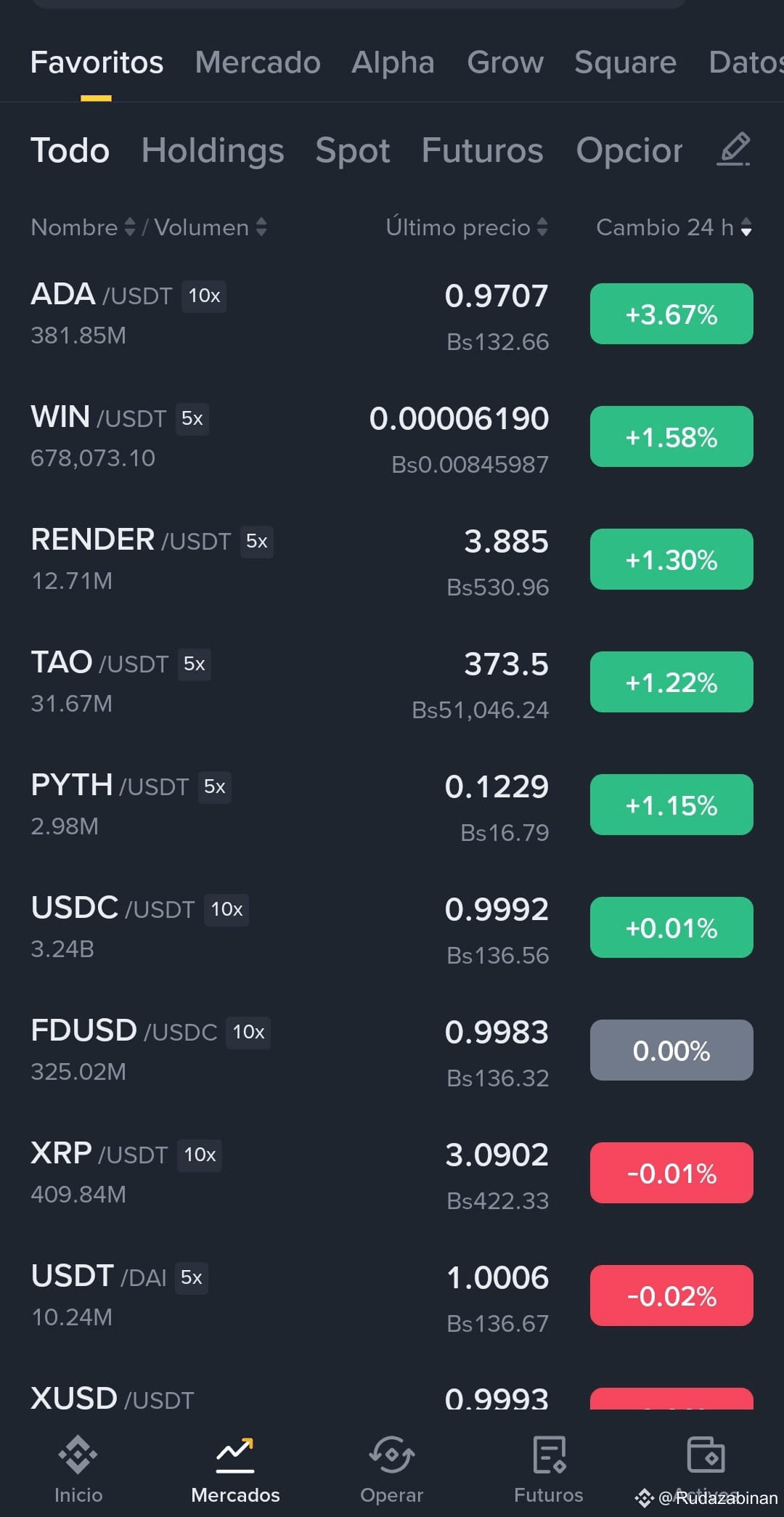Tap the +1.58% change badge for WIN
The width and height of the screenshot is (784, 1517).
coord(671,436)
